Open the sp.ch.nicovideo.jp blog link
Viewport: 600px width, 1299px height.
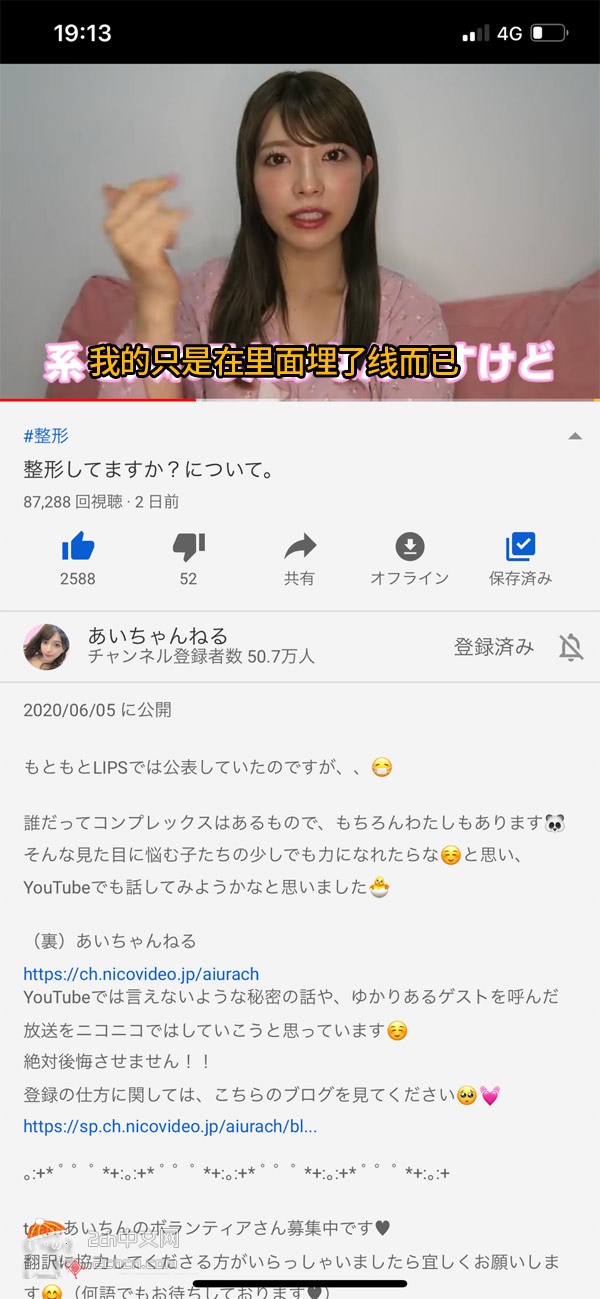(x=170, y=1126)
